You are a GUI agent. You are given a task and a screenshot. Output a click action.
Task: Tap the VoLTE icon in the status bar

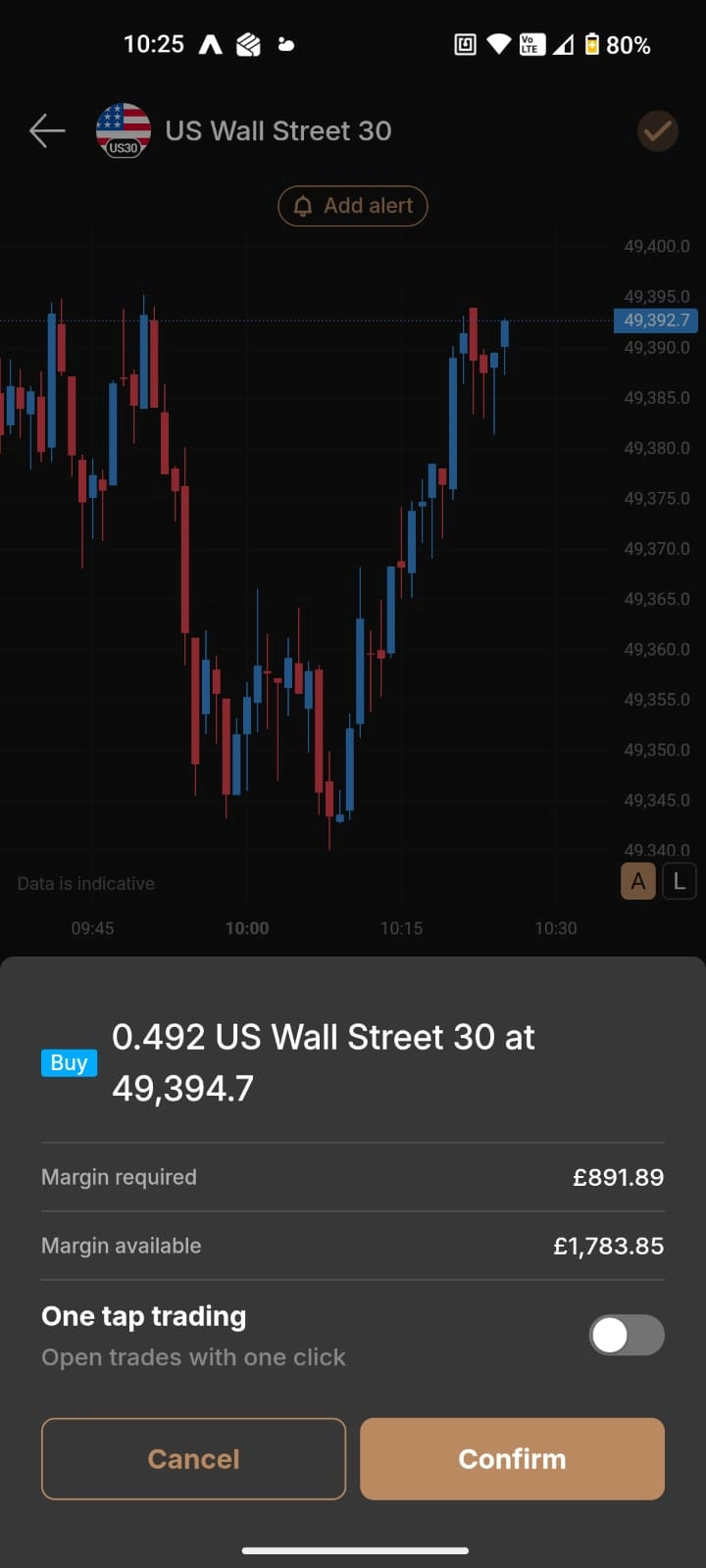click(x=529, y=44)
